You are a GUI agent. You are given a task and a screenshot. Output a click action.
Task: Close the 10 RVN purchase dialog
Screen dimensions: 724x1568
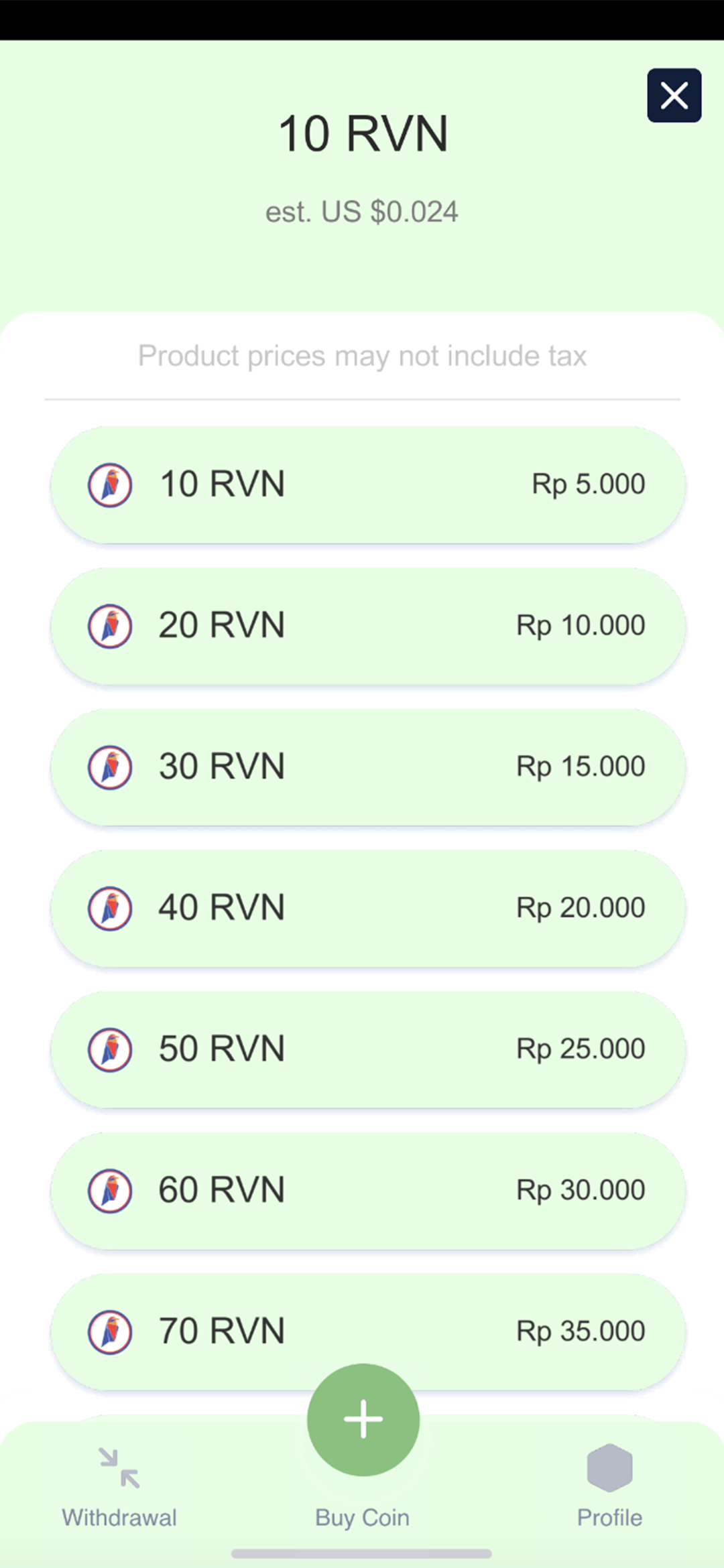674,95
